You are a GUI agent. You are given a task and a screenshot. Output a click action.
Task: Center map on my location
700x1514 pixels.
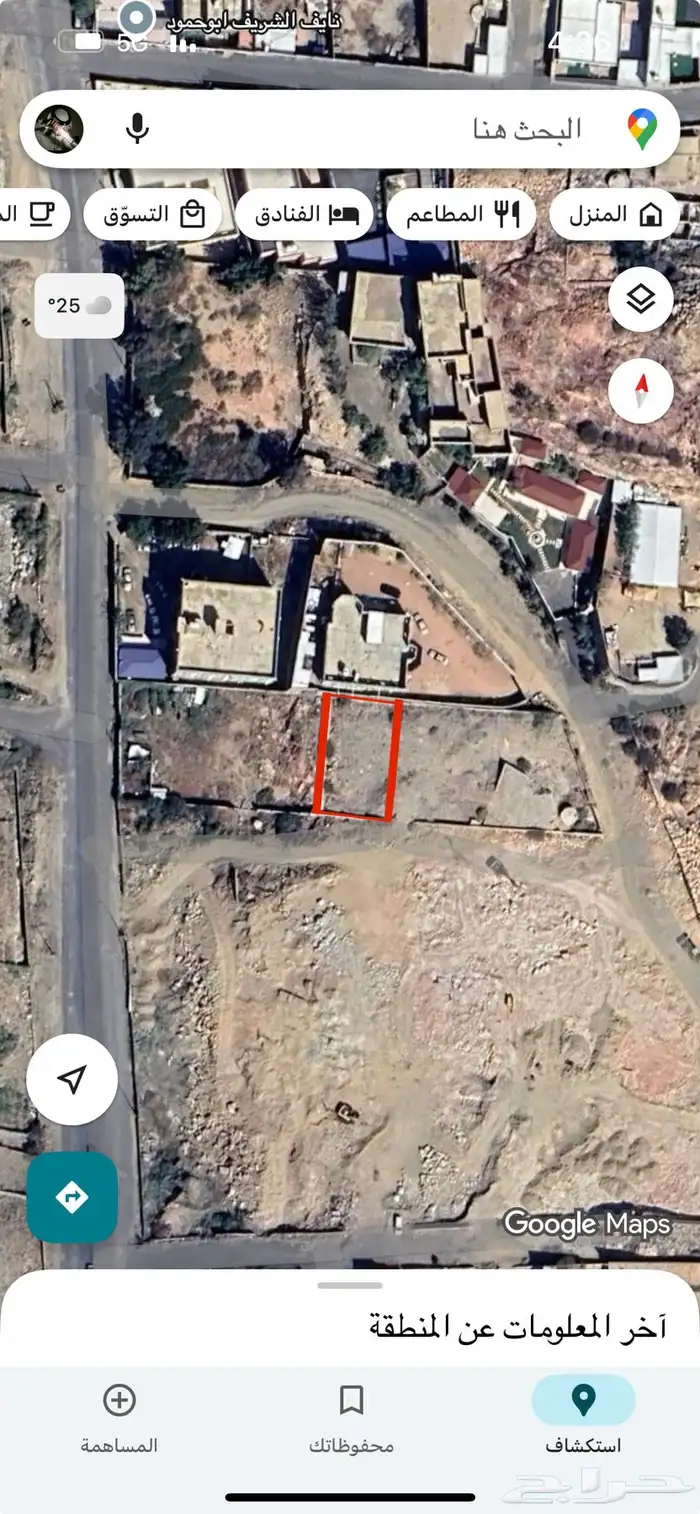tap(72, 1079)
